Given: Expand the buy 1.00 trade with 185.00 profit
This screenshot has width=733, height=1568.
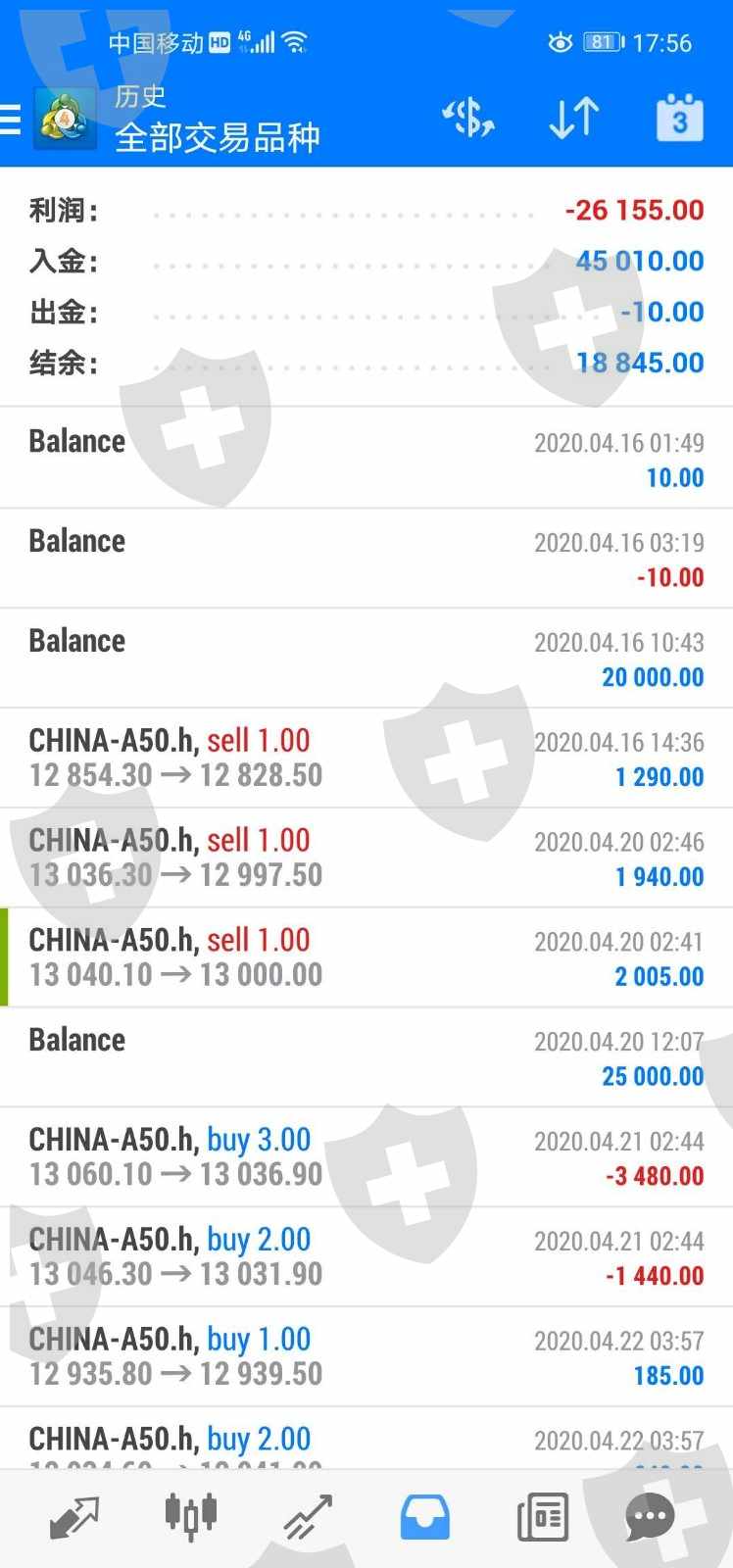Looking at the screenshot, I should (x=366, y=1356).
